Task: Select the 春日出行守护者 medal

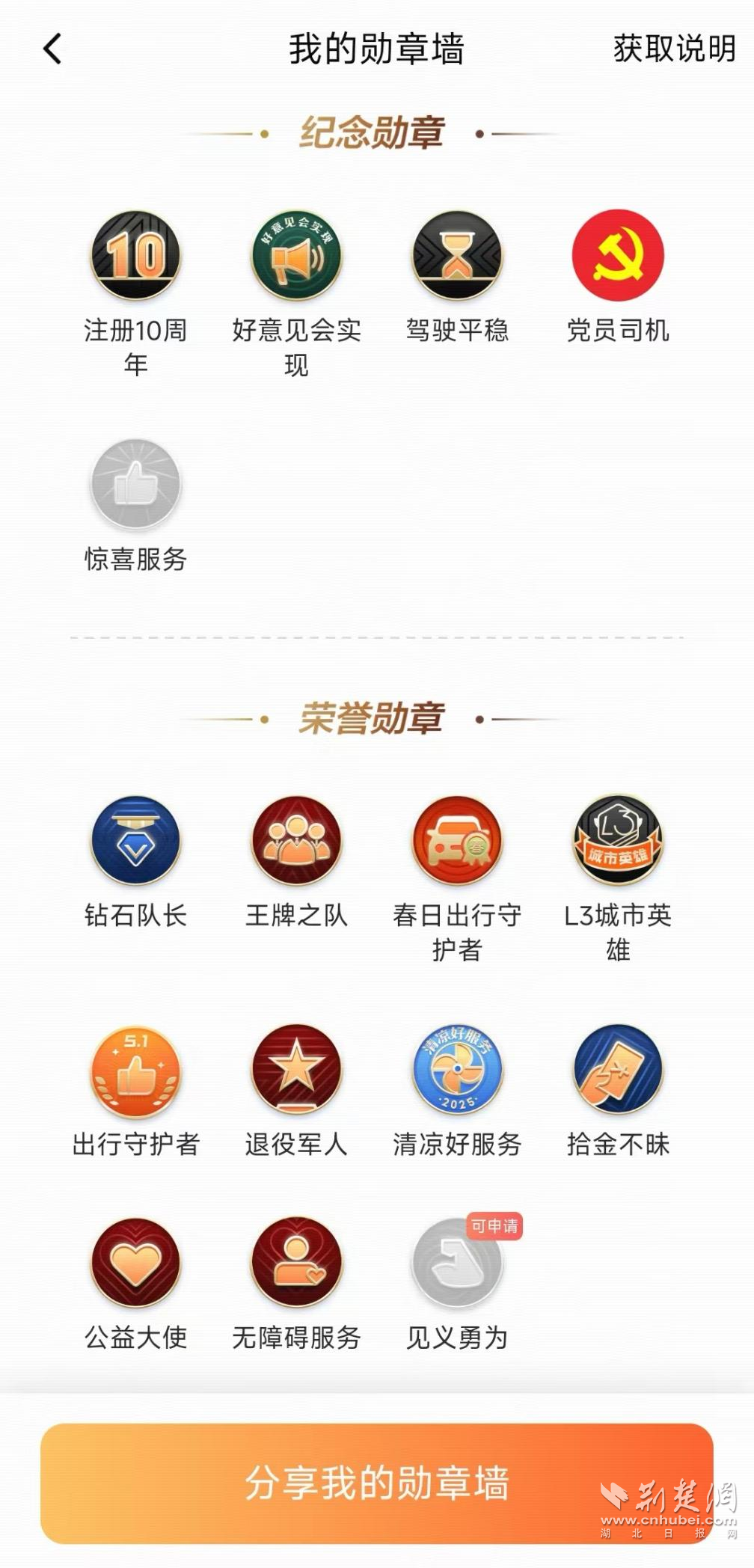Action: [457, 841]
